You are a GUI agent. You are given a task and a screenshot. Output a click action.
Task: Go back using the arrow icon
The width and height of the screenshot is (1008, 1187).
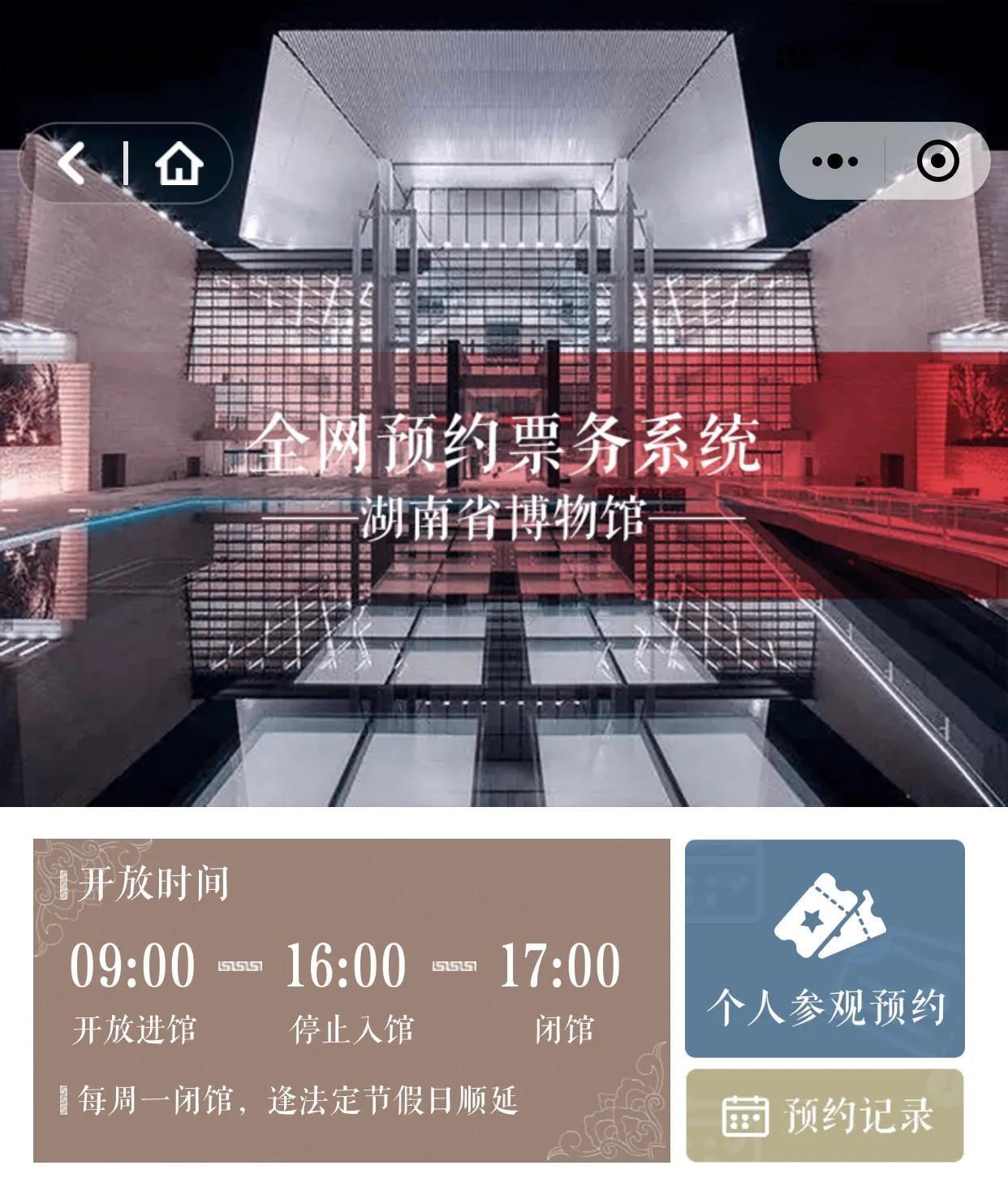[72, 163]
